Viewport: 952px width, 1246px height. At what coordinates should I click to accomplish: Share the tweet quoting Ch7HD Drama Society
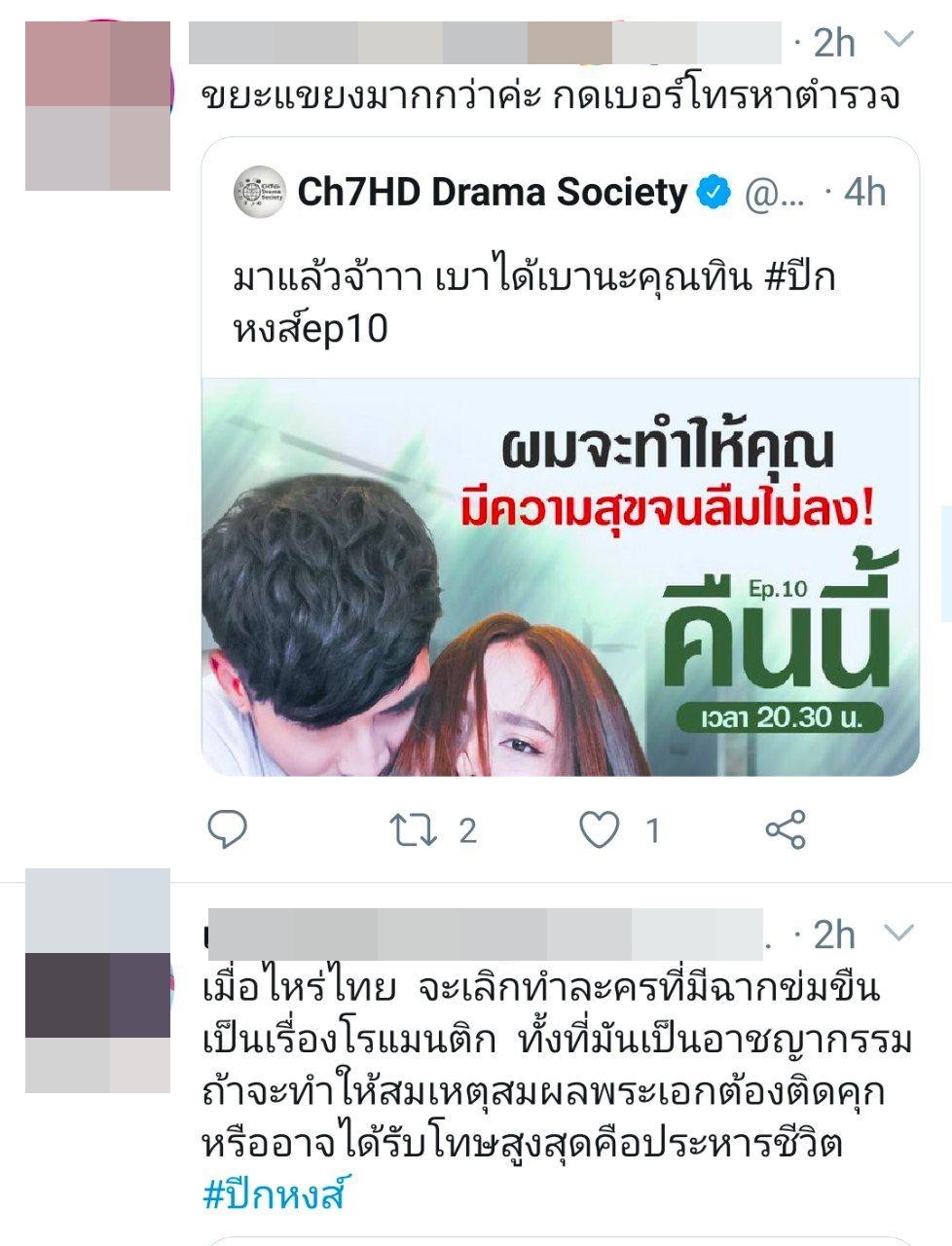coord(785,830)
